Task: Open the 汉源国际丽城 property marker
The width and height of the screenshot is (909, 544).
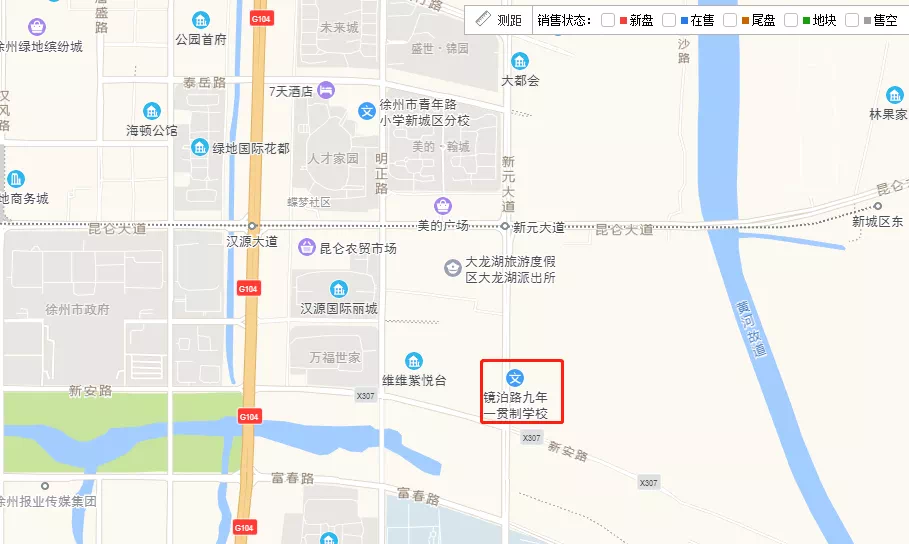Action: (339, 289)
